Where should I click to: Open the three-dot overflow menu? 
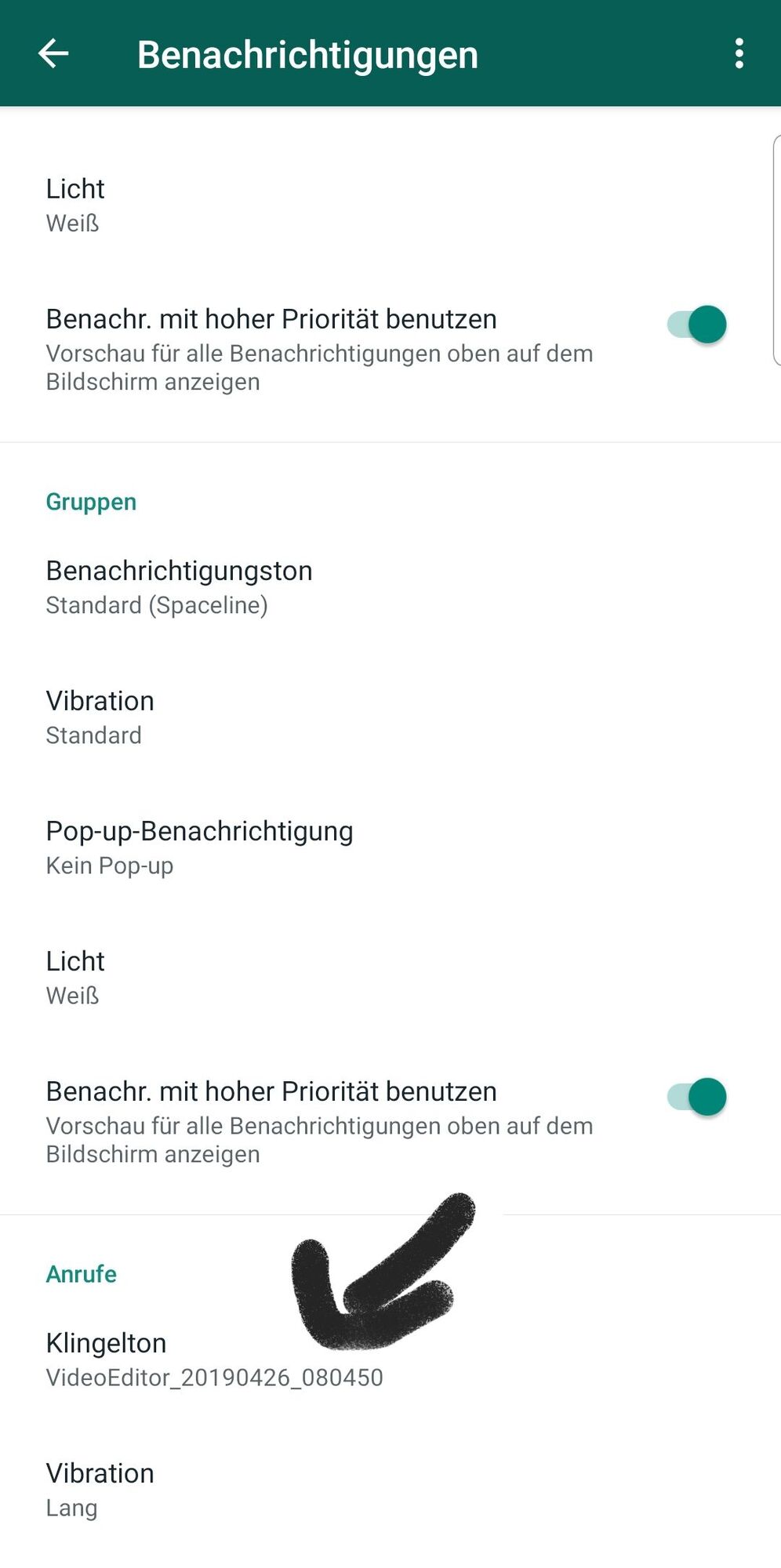739,54
